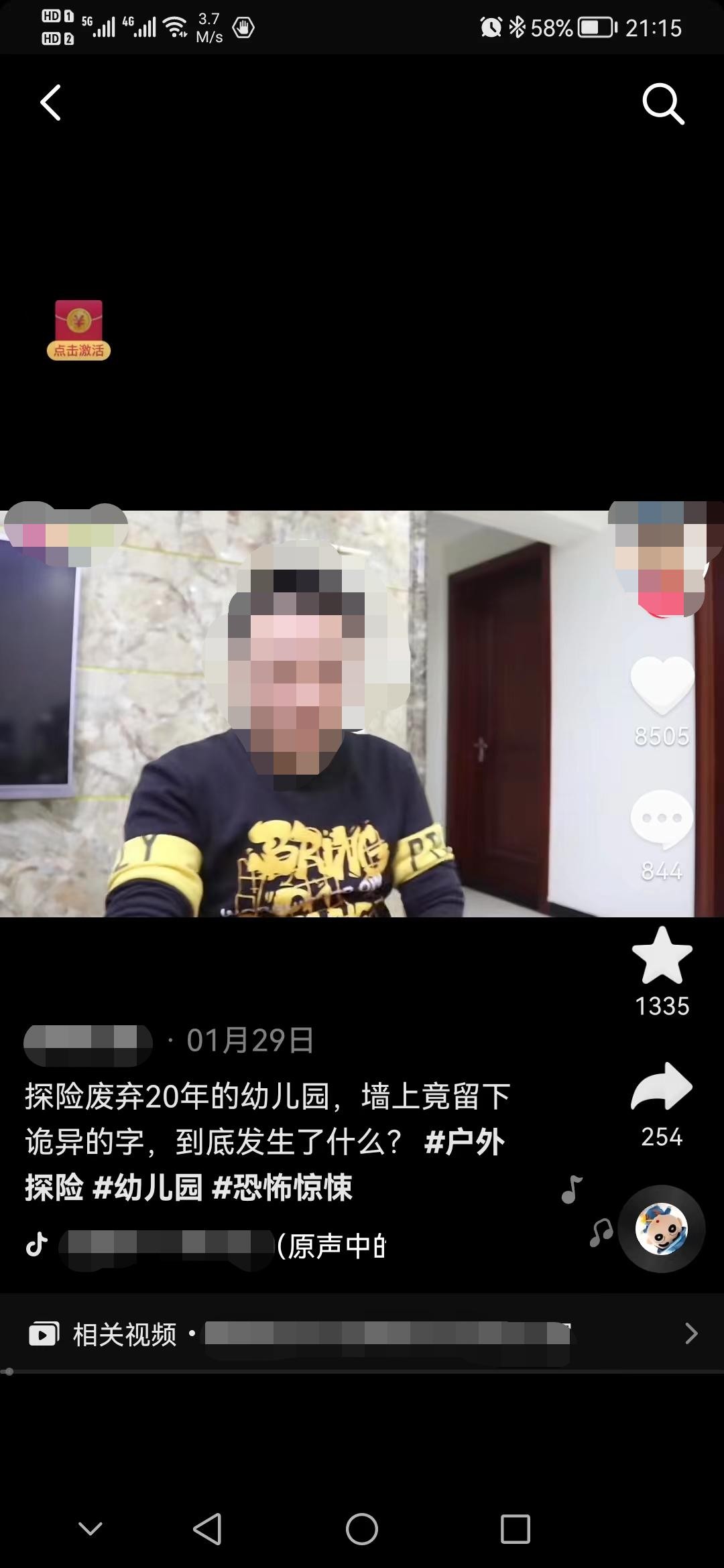Open the 相关视频 related videos row
This screenshot has height=1568, width=724.
click(362, 1334)
